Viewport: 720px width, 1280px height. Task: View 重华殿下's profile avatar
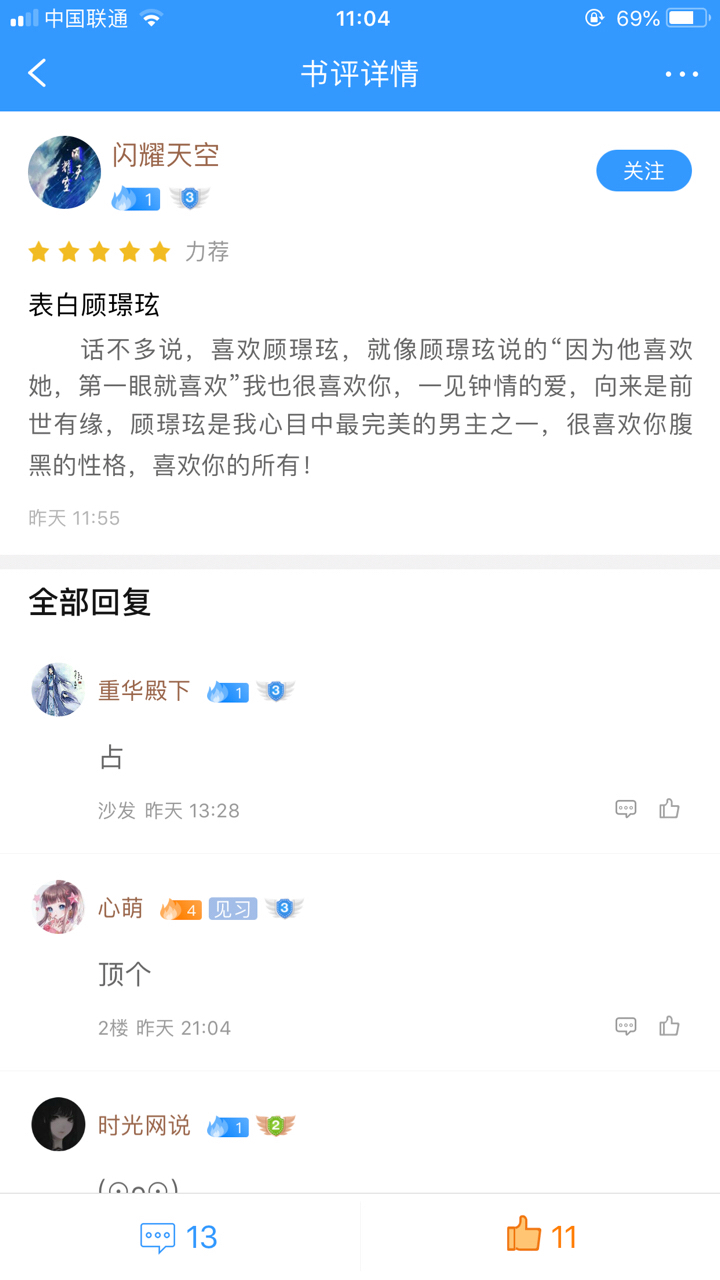tap(58, 690)
